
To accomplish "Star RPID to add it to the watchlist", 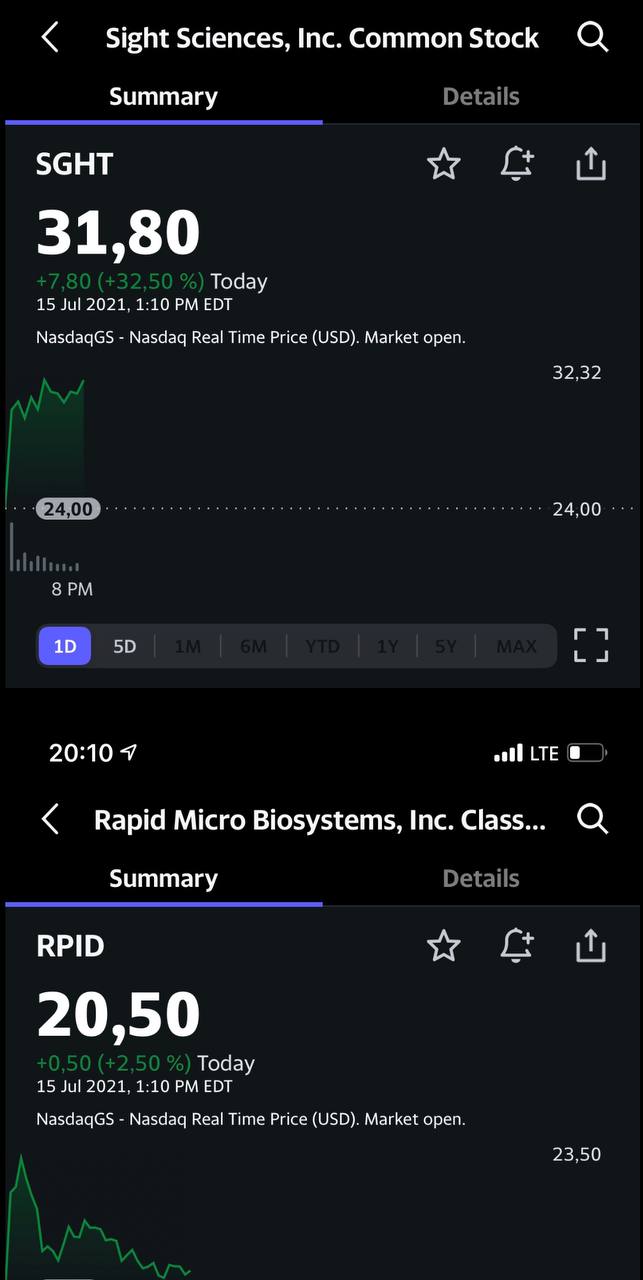I will click(x=443, y=946).
